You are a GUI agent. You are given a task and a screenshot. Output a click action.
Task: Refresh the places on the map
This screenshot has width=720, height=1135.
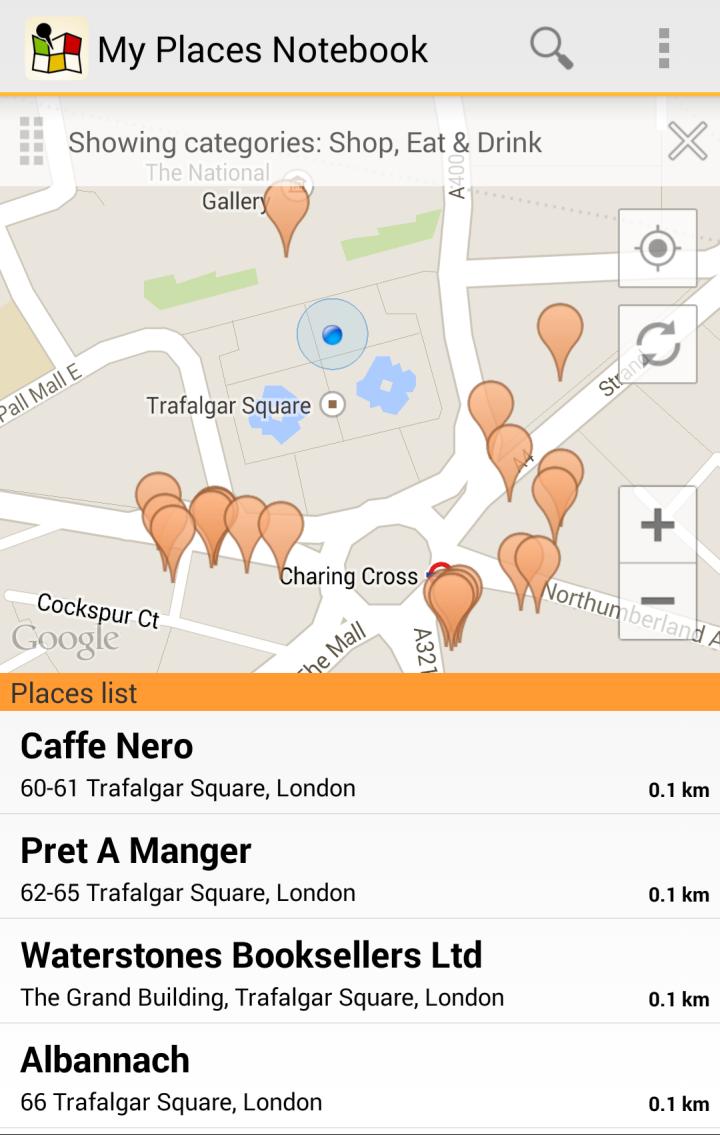coord(657,344)
